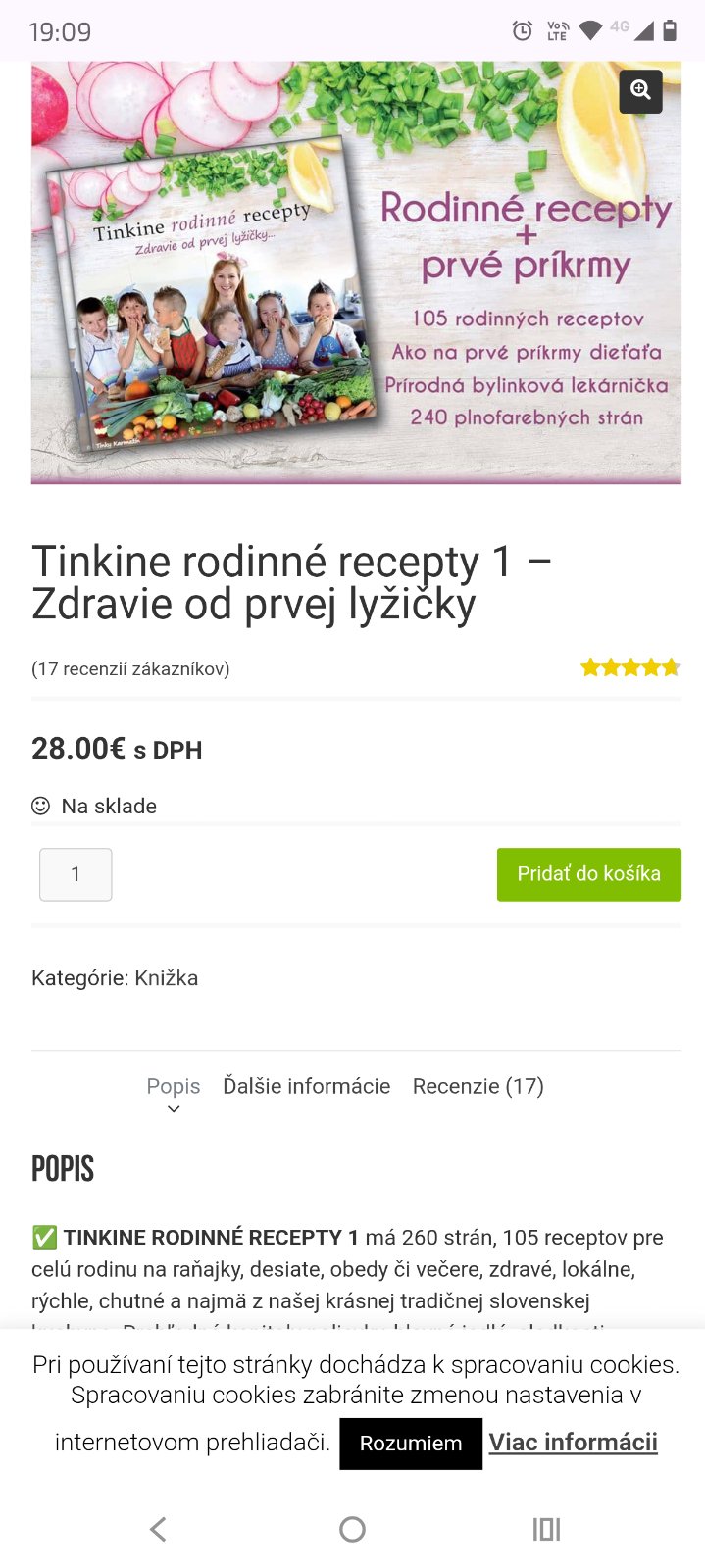Tap the quantity input field
Screen dimensions: 705x1568
[76, 874]
